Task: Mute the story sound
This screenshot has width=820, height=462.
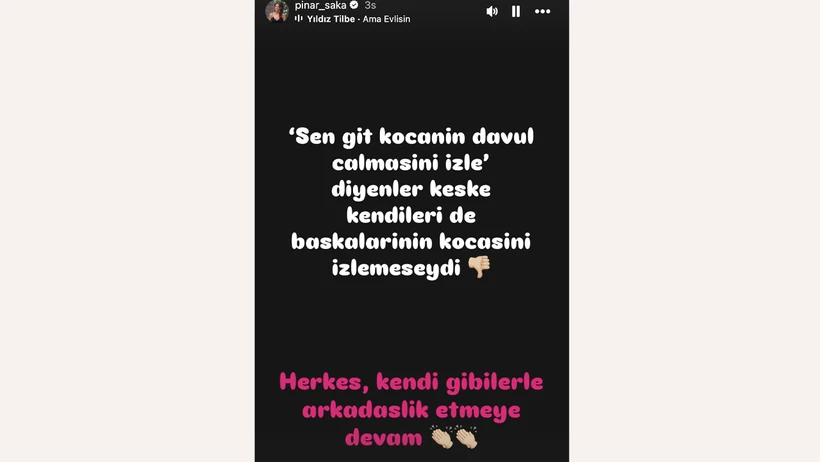Action: 492,11
